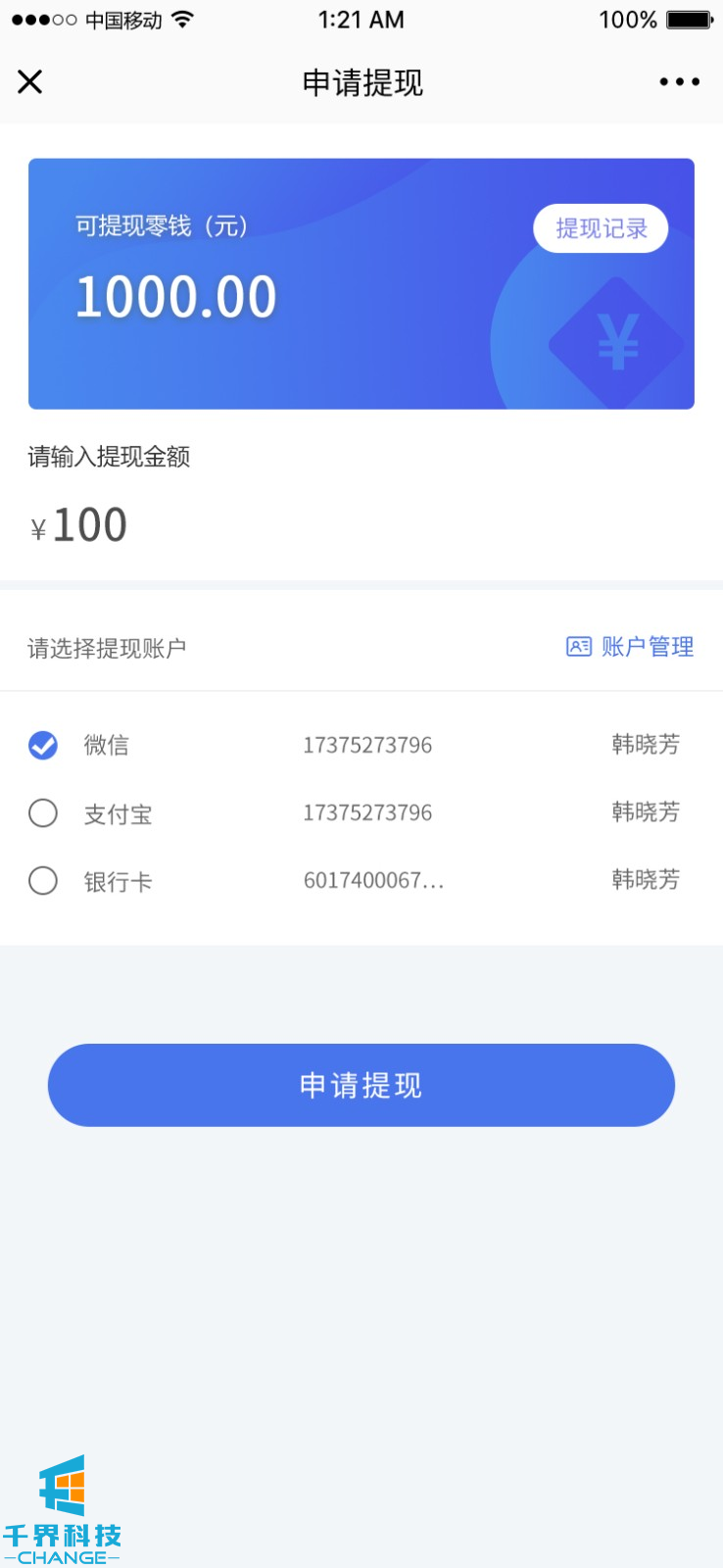Select 微信 as withdrawal account
The height and width of the screenshot is (1568, 723).
point(43,746)
